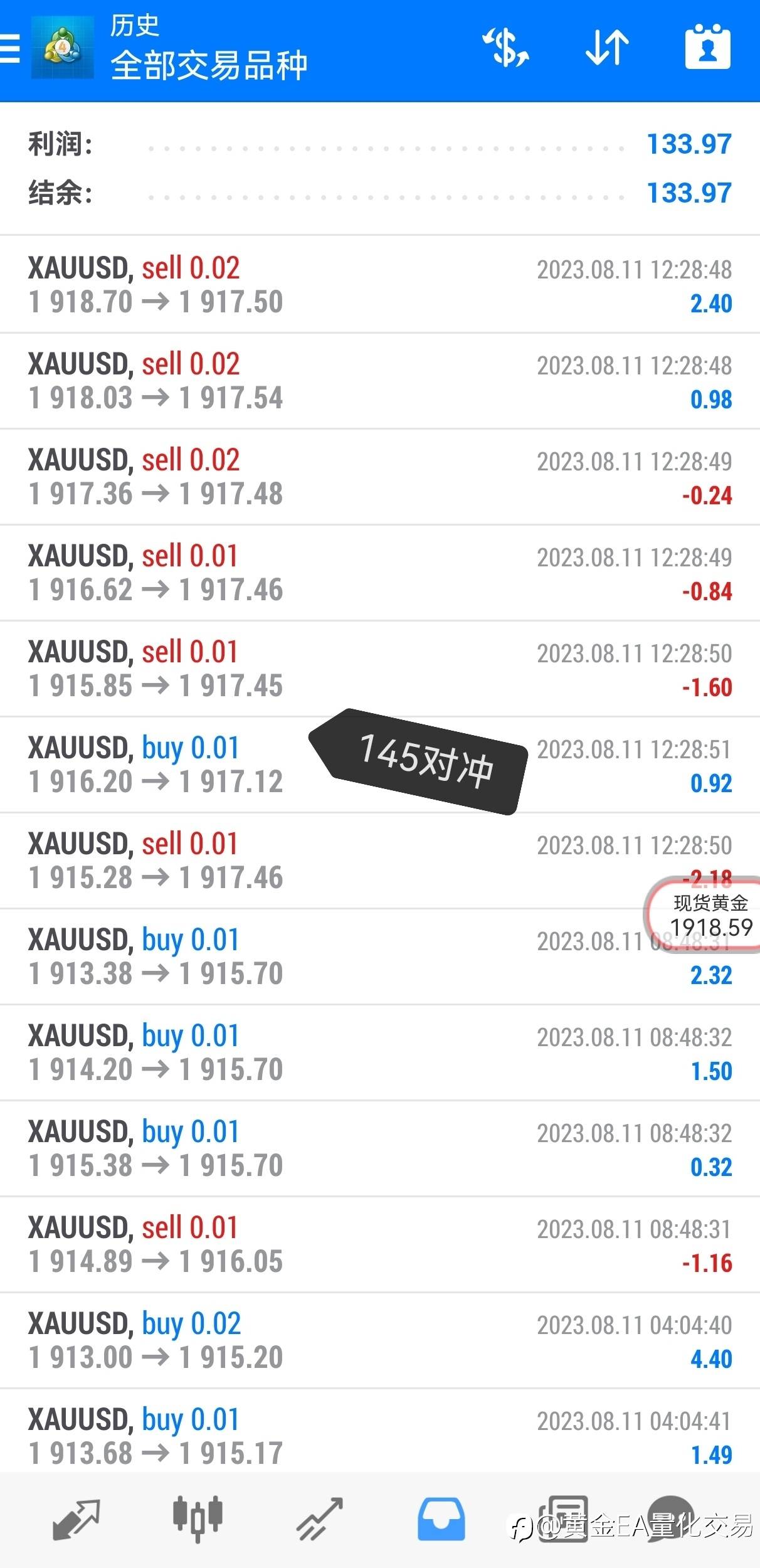The image size is (760, 1568).
Task: Open the buy 0.02 trade with profit 4.40
Action: 380,1340
